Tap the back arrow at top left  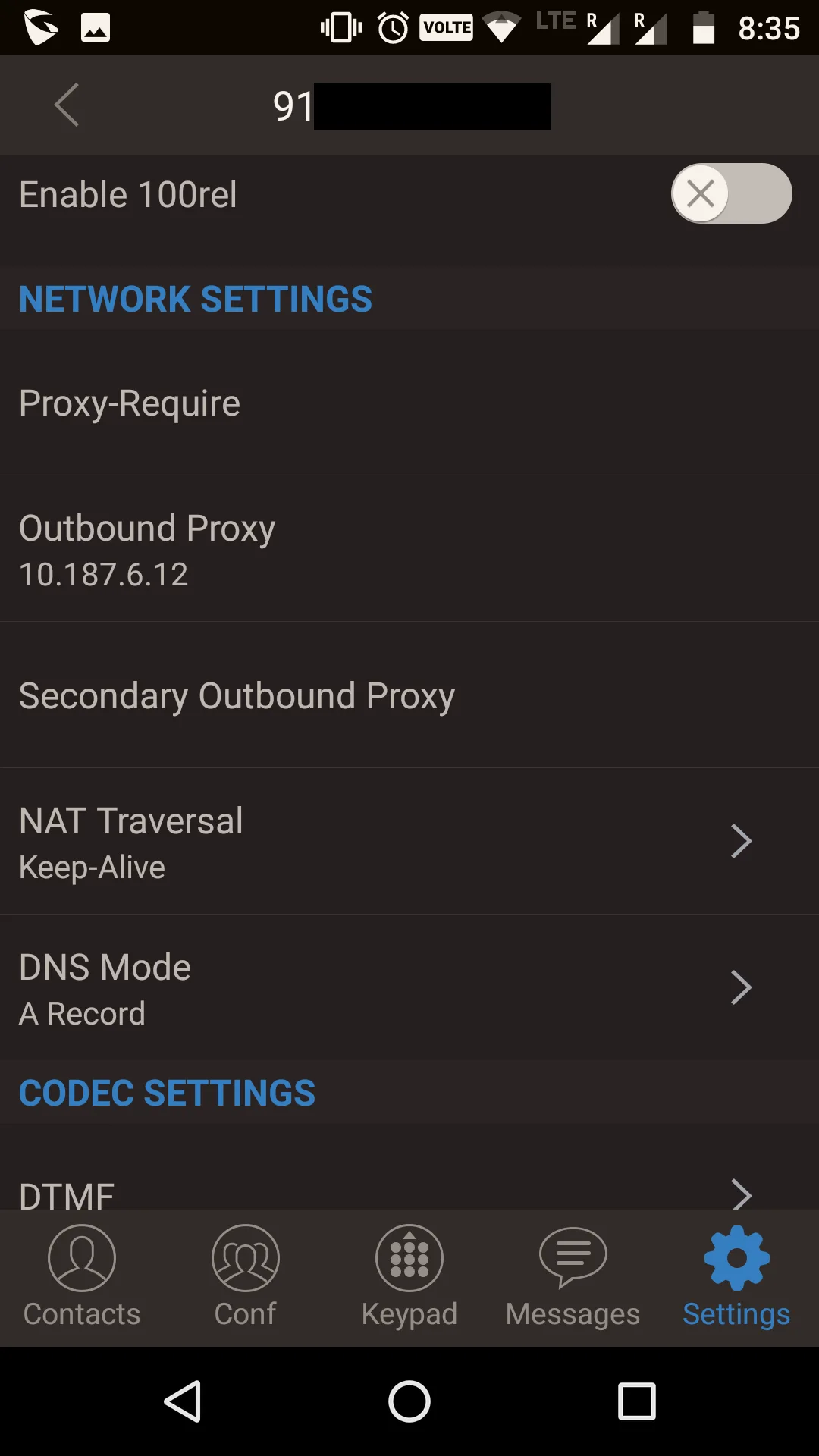(x=67, y=105)
